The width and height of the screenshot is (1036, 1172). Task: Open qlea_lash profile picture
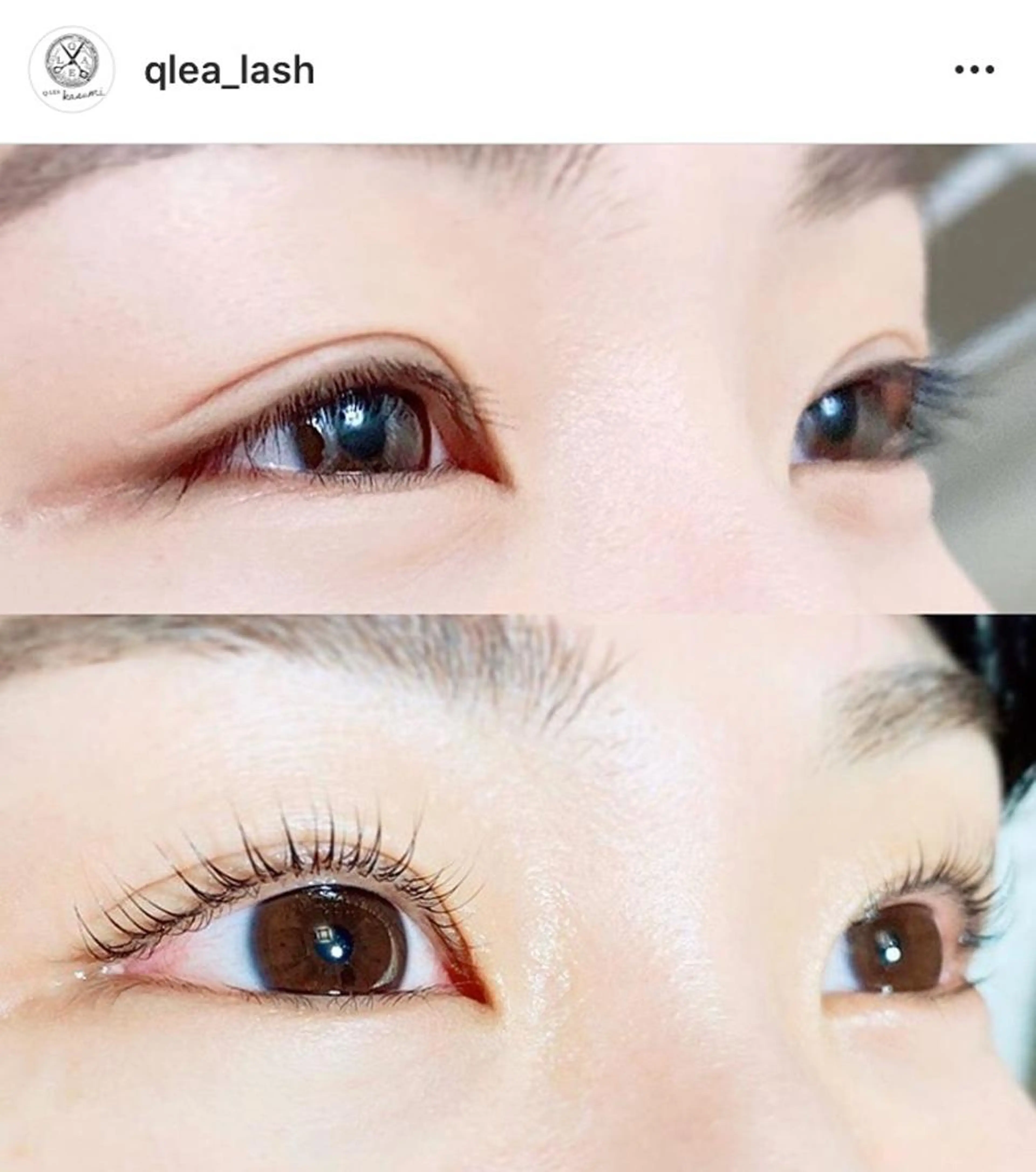tap(71, 70)
